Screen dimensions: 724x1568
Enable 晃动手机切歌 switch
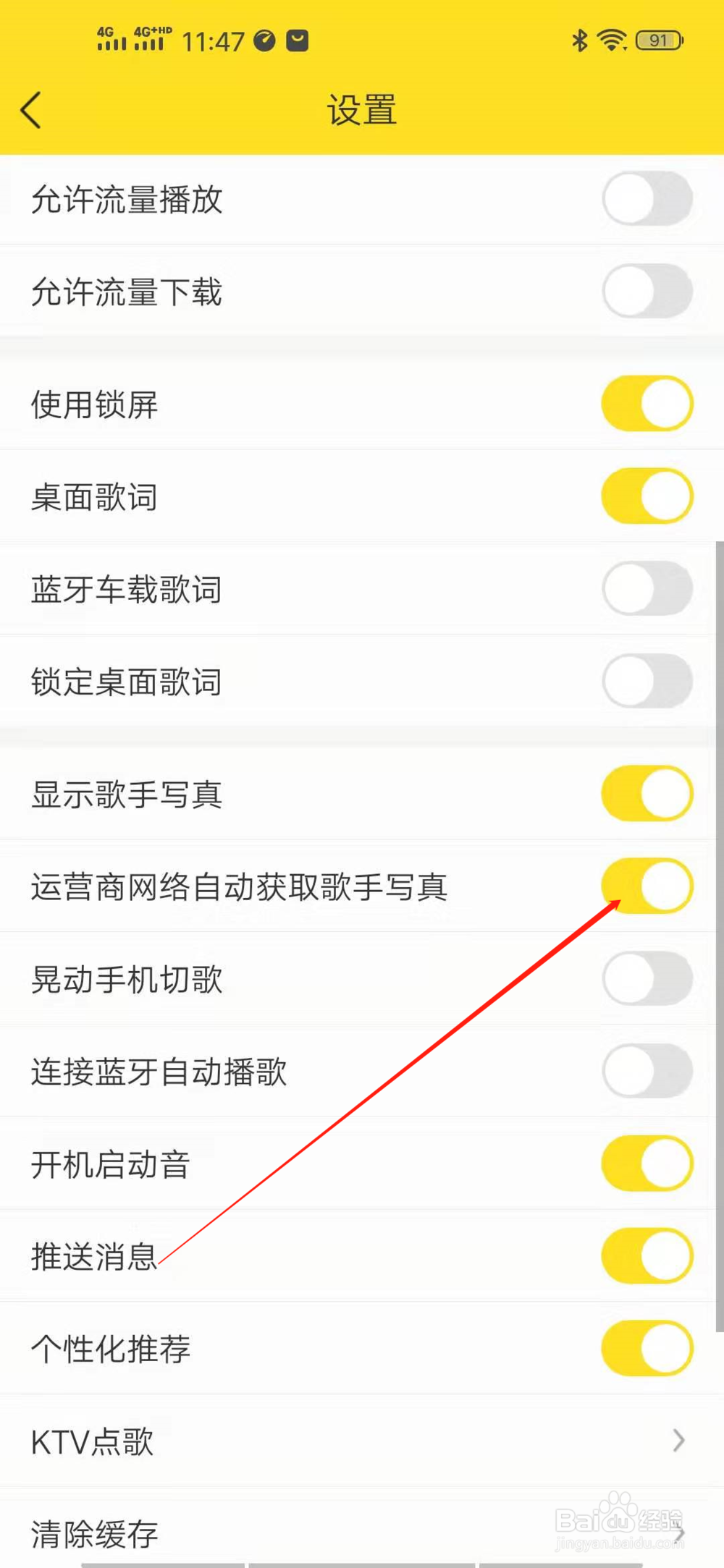click(x=647, y=978)
